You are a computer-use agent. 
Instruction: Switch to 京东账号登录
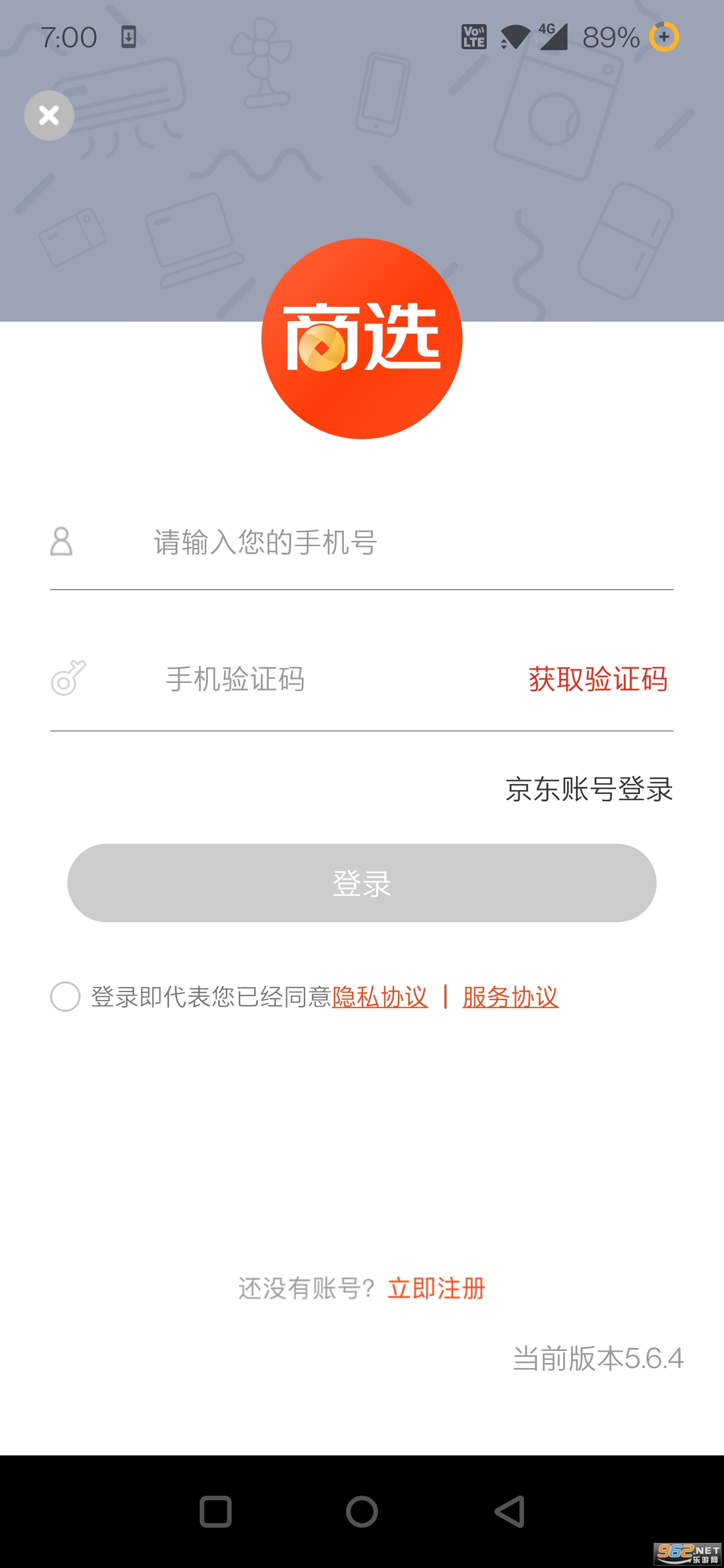(589, 790)
